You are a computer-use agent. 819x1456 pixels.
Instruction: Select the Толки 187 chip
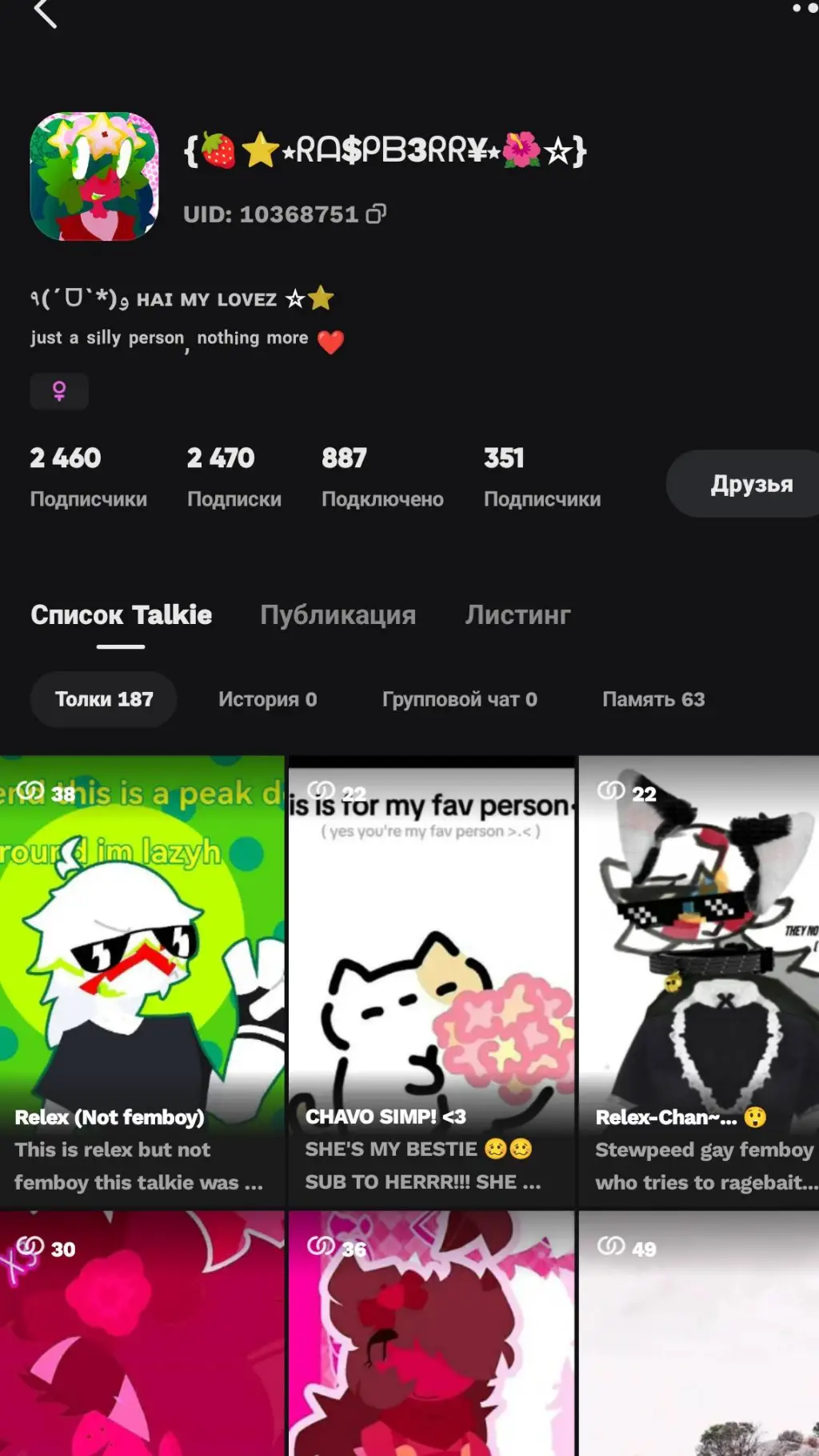[x=104, y=699]
